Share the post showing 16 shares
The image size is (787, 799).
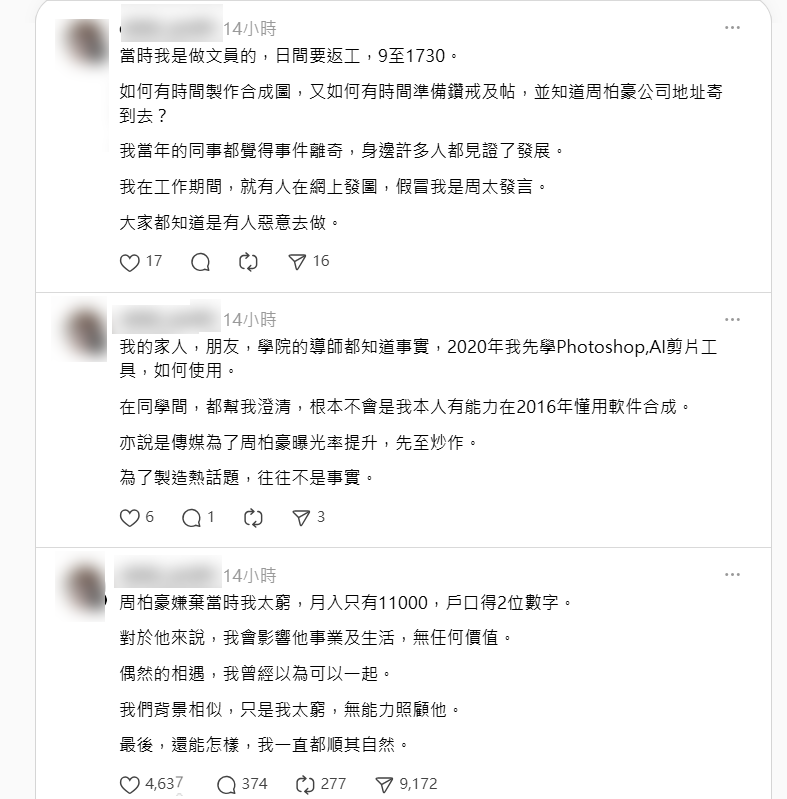click(297, 262)
